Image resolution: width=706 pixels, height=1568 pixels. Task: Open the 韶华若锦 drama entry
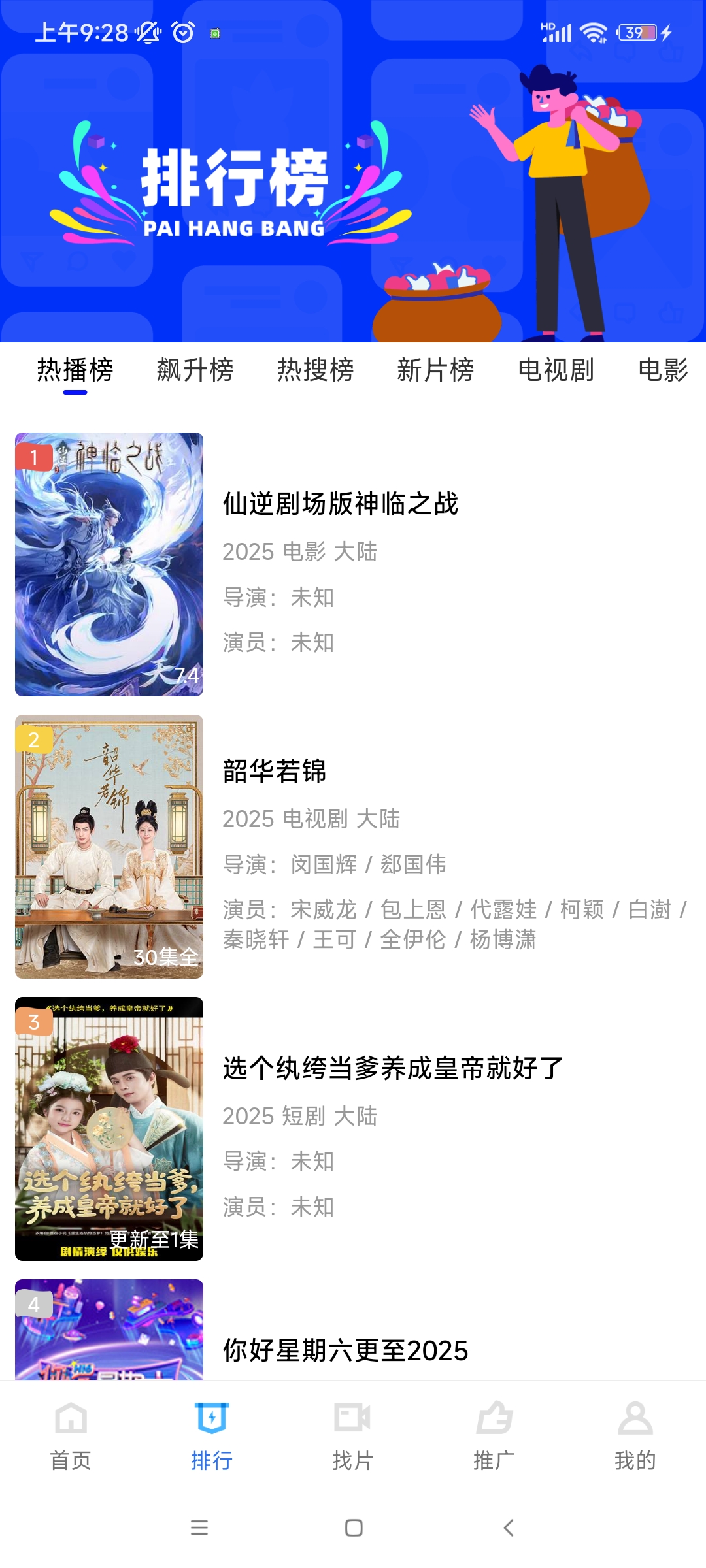click(x=275, y=772)
